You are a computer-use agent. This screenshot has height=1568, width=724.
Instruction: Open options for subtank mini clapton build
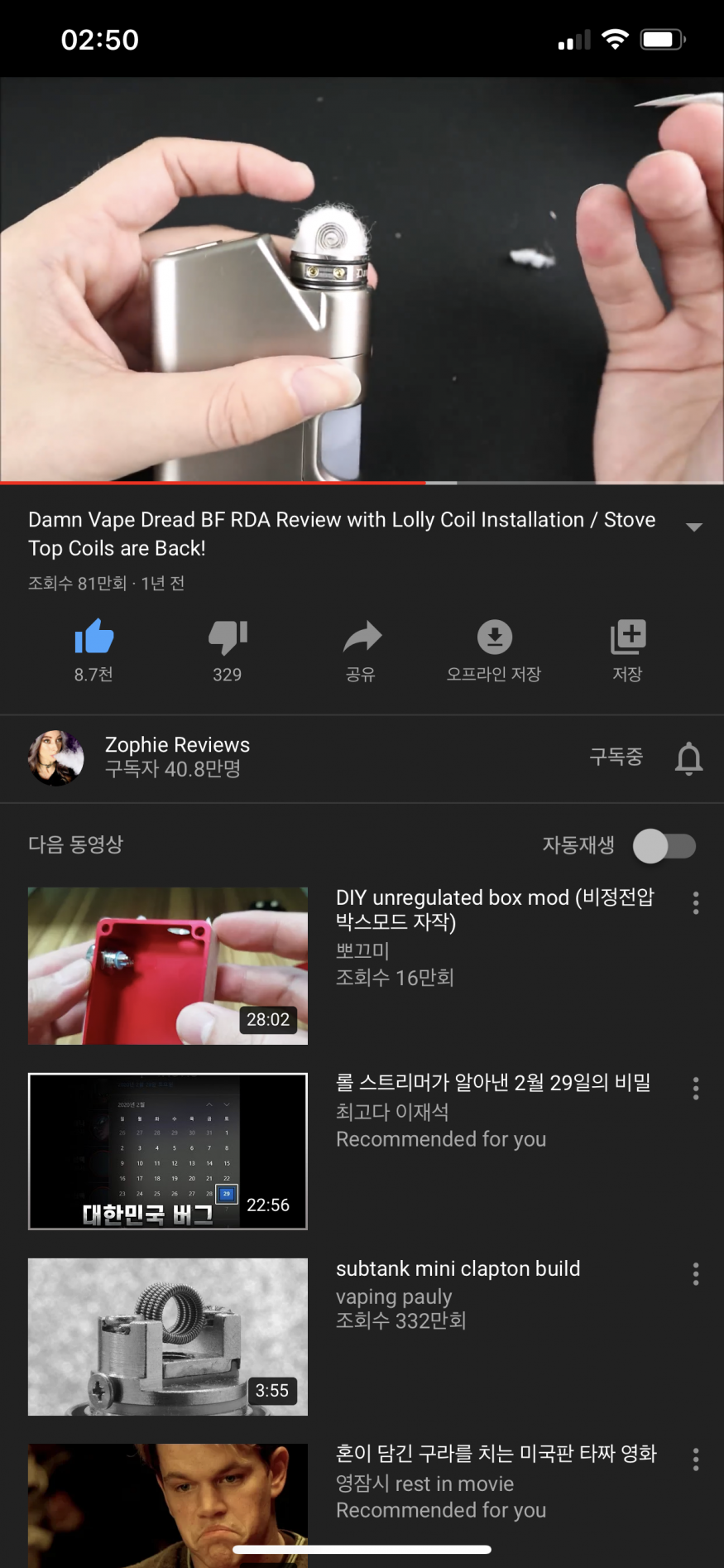[x=696, y=1274]
